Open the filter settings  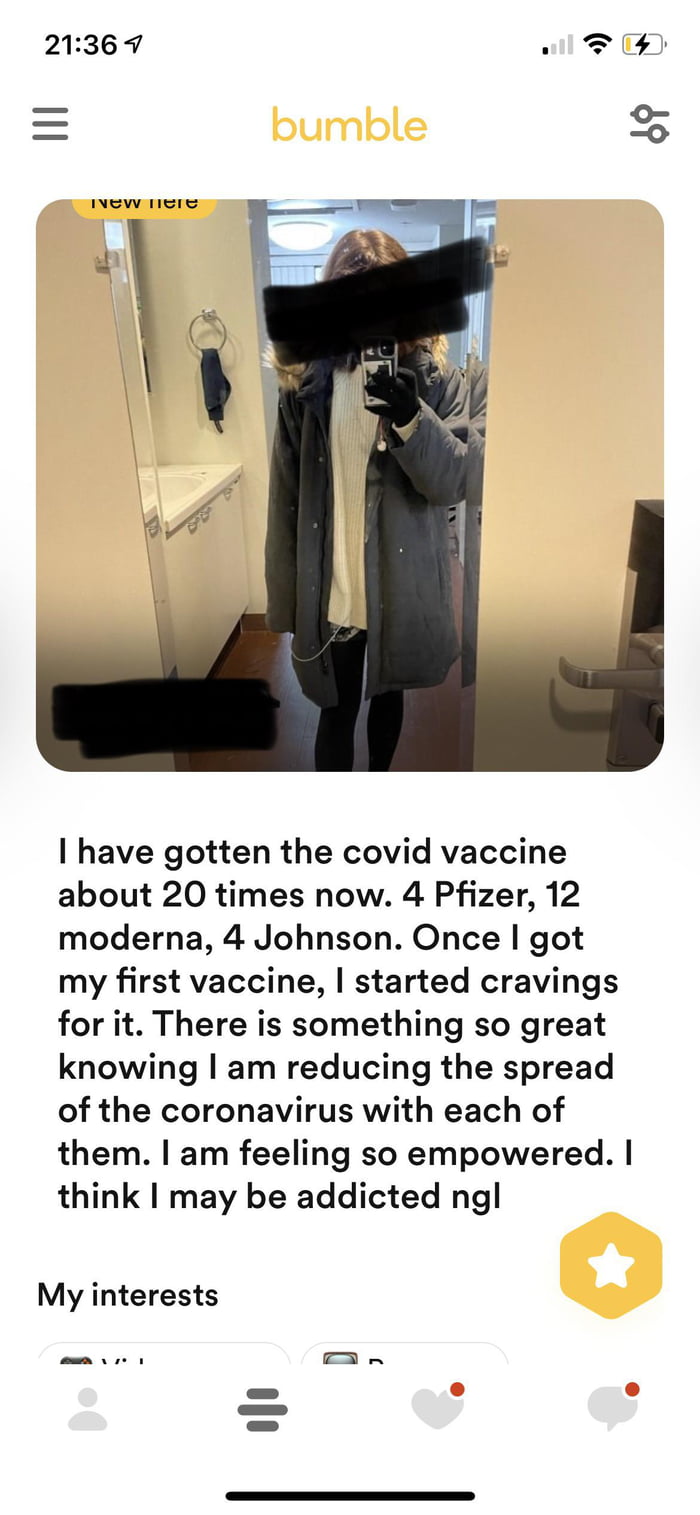[649, 124]
